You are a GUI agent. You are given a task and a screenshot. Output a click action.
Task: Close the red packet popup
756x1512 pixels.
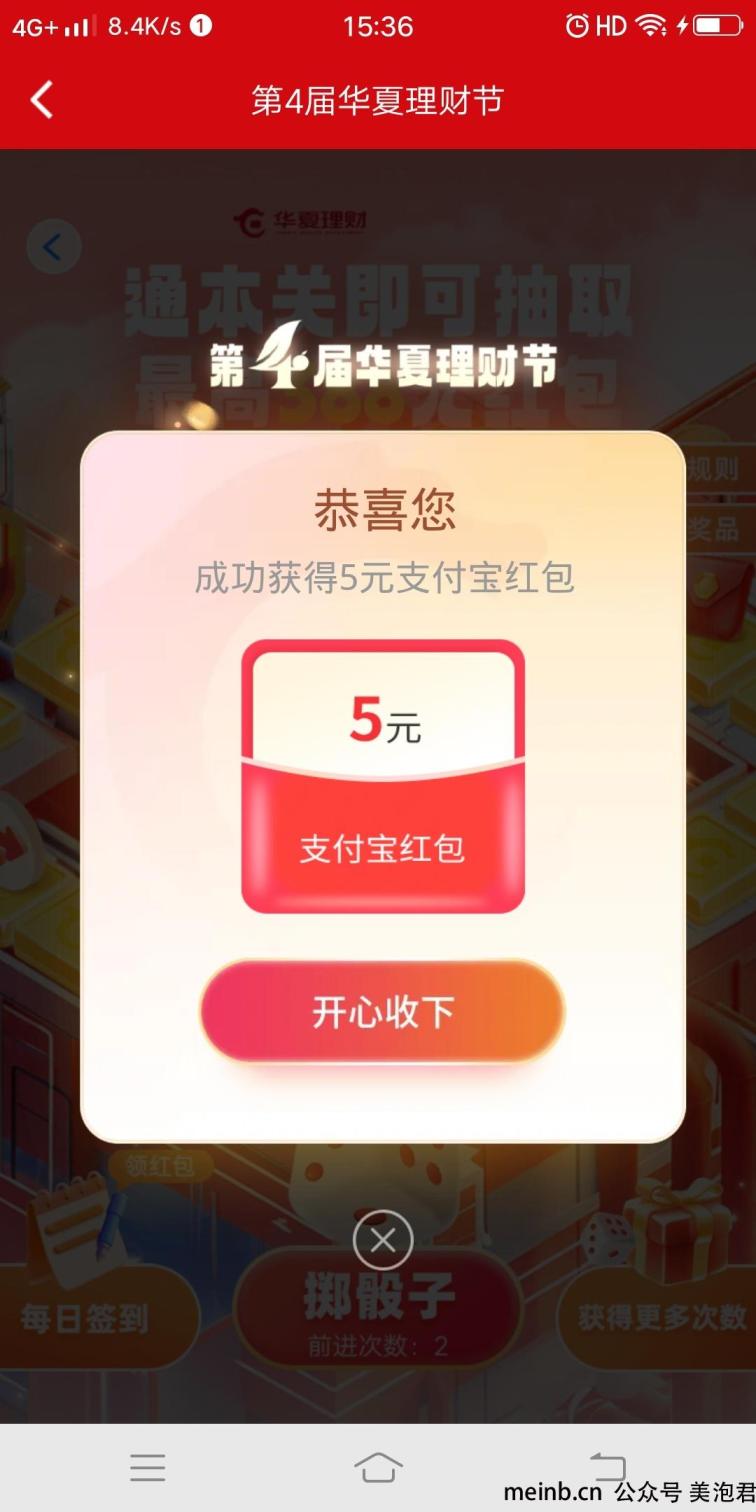[382, 1242]
